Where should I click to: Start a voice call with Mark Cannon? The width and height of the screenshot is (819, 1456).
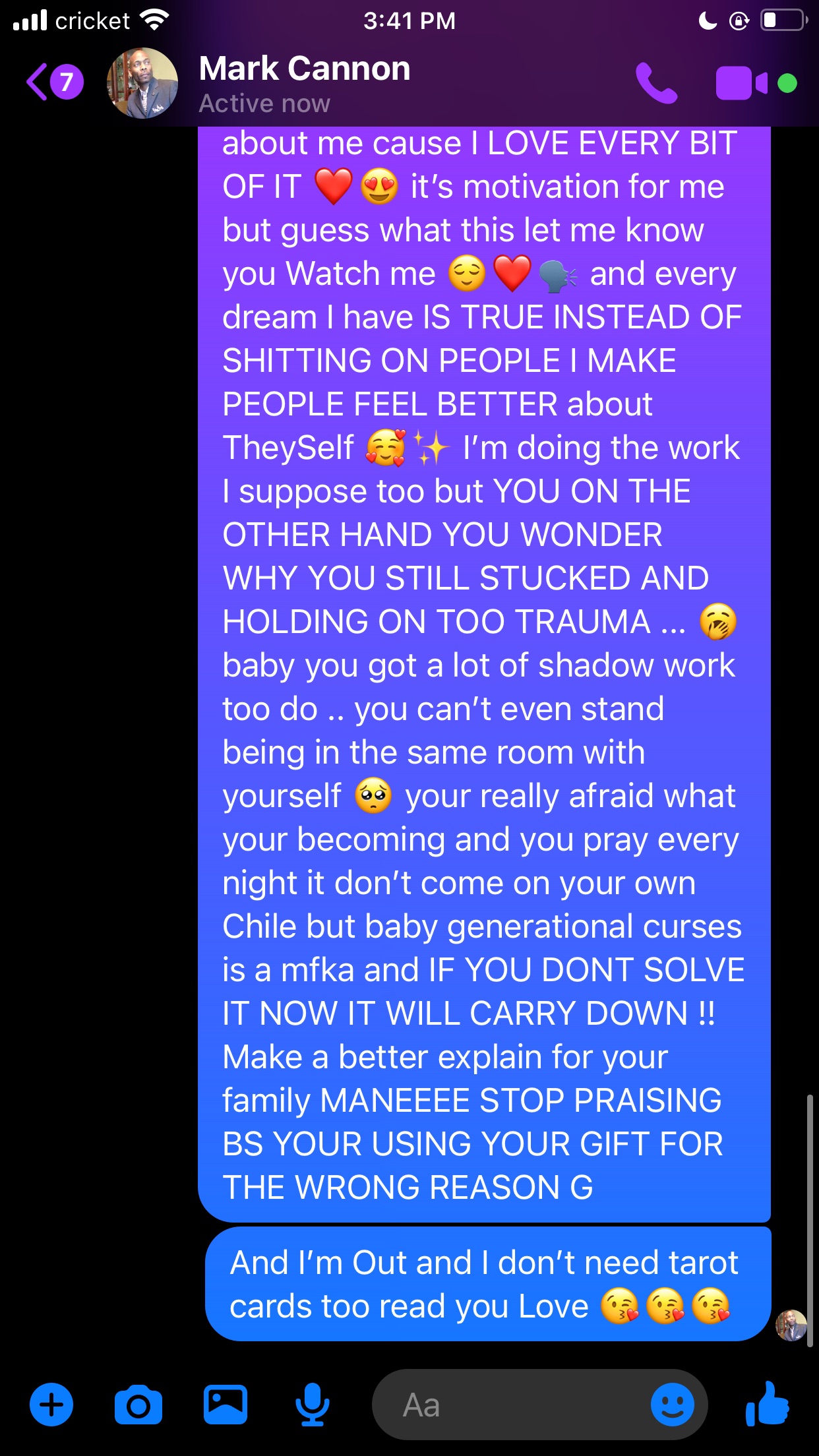point(657,84)
